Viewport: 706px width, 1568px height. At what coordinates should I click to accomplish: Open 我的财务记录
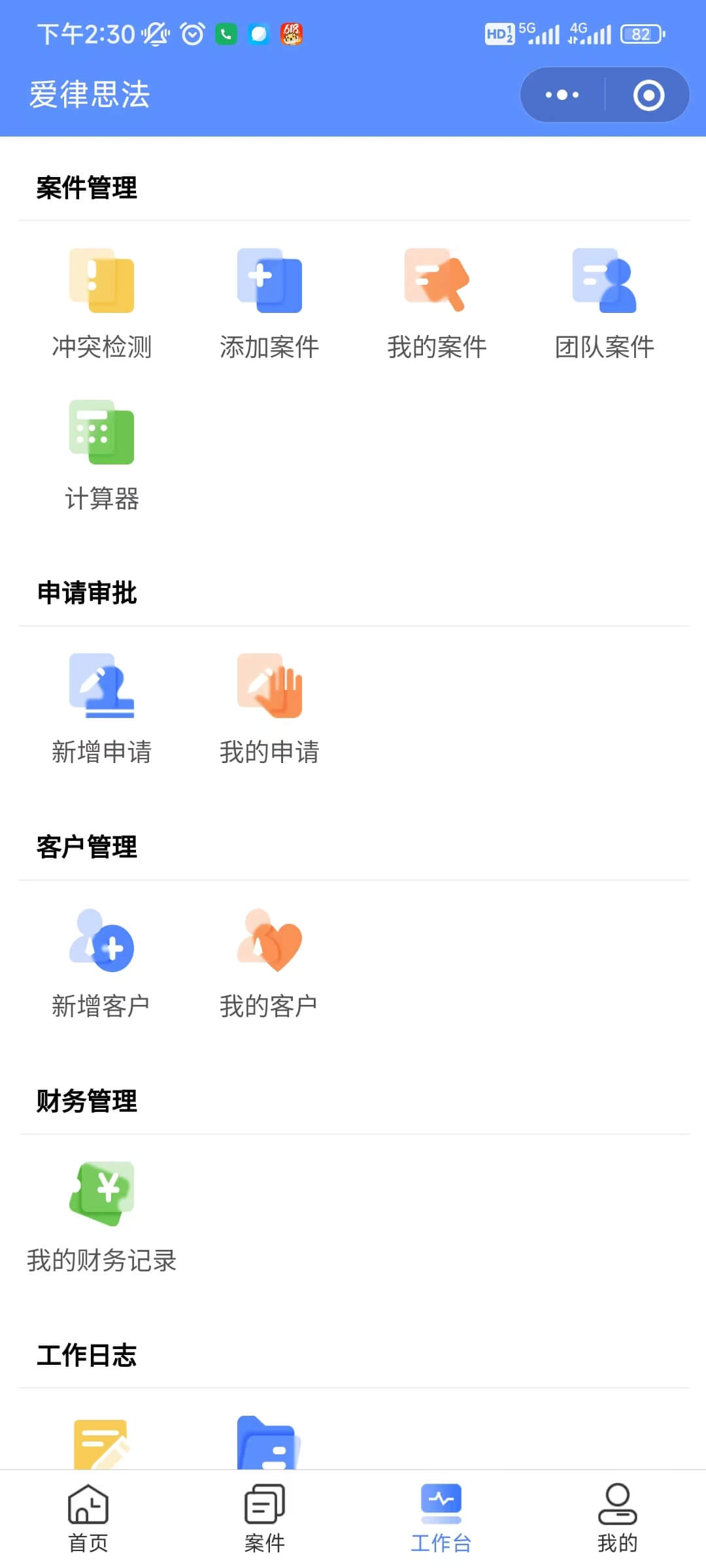click(x=101, y=1218)
